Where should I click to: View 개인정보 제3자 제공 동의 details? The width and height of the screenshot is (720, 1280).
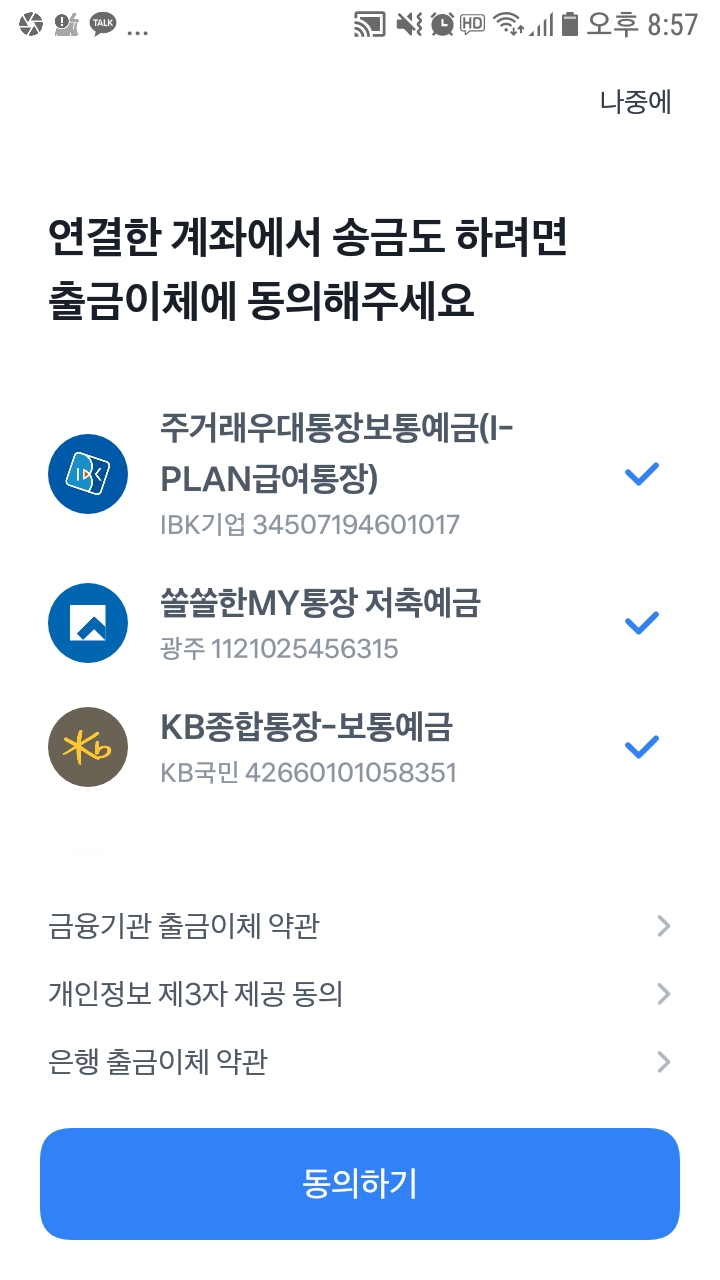360,994
